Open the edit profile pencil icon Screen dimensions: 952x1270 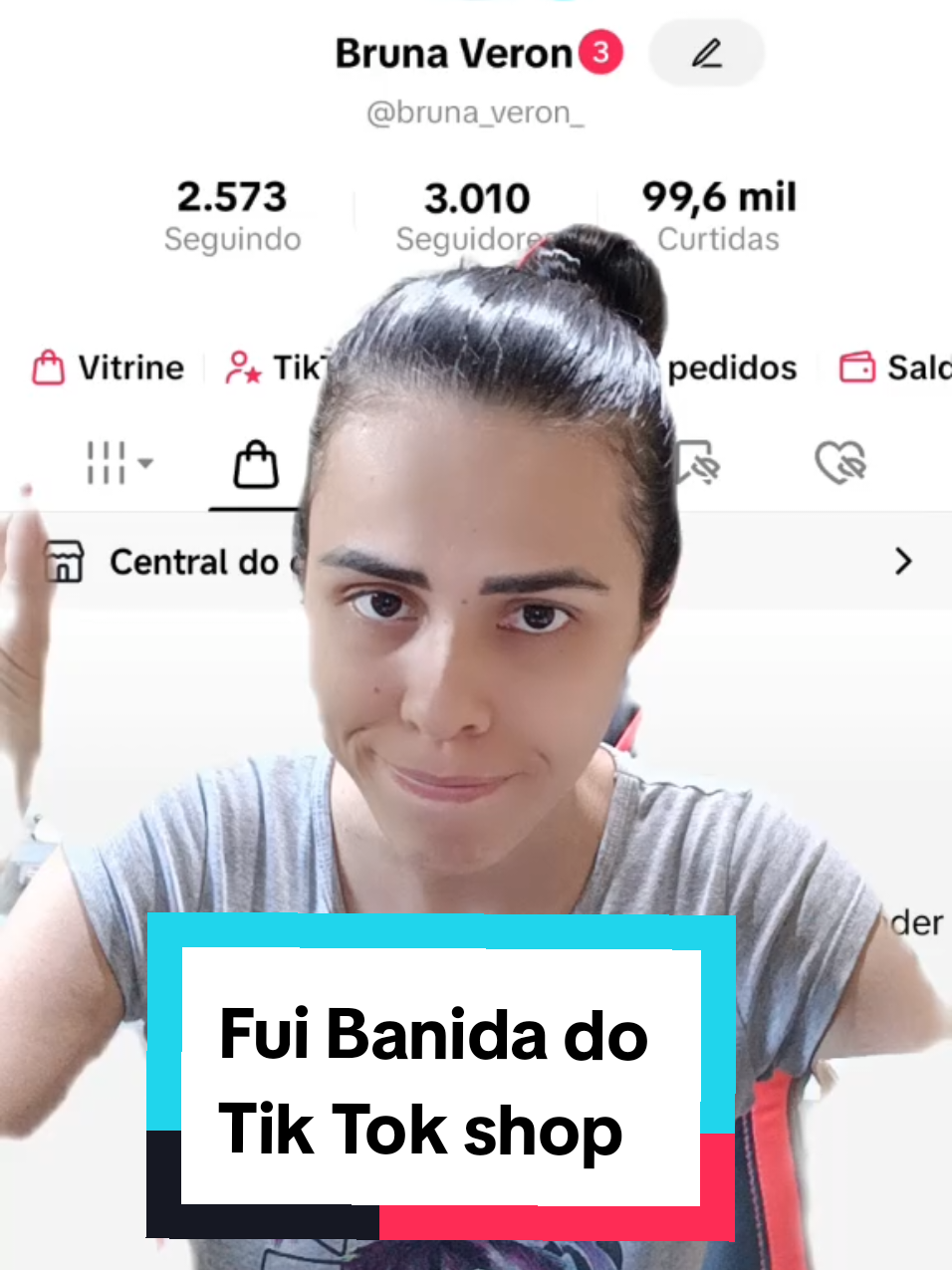pyautogui.click(x=706, y=53)
